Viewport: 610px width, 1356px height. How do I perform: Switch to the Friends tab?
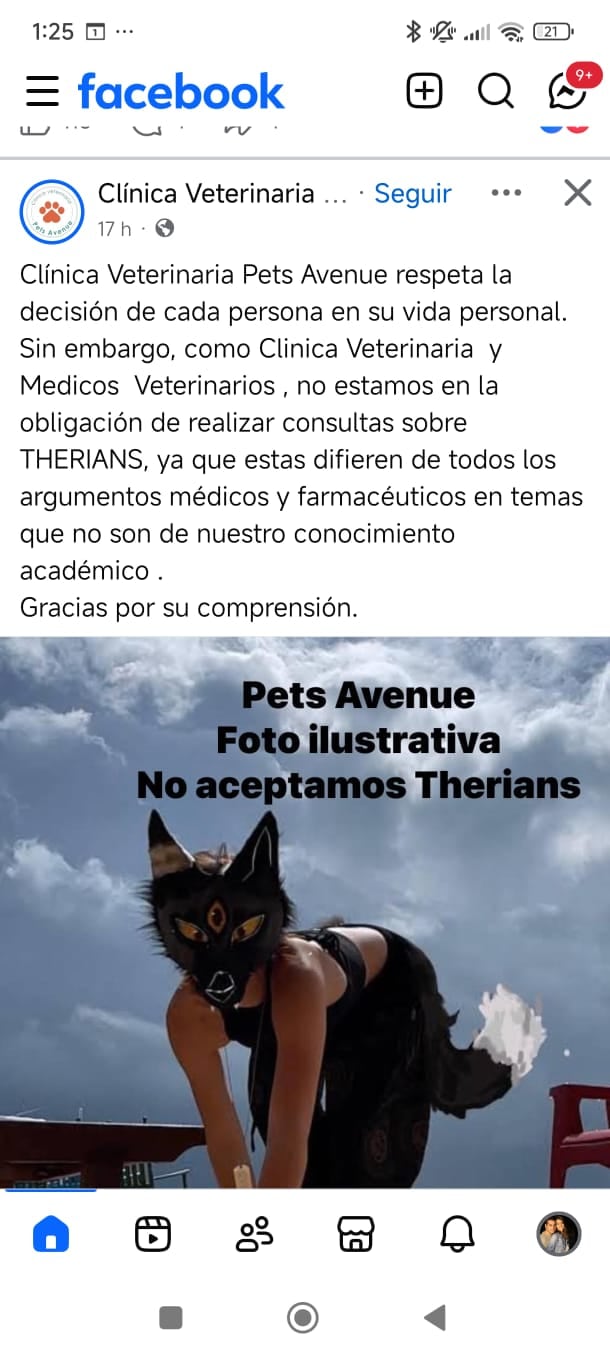tap(254, 1234)
